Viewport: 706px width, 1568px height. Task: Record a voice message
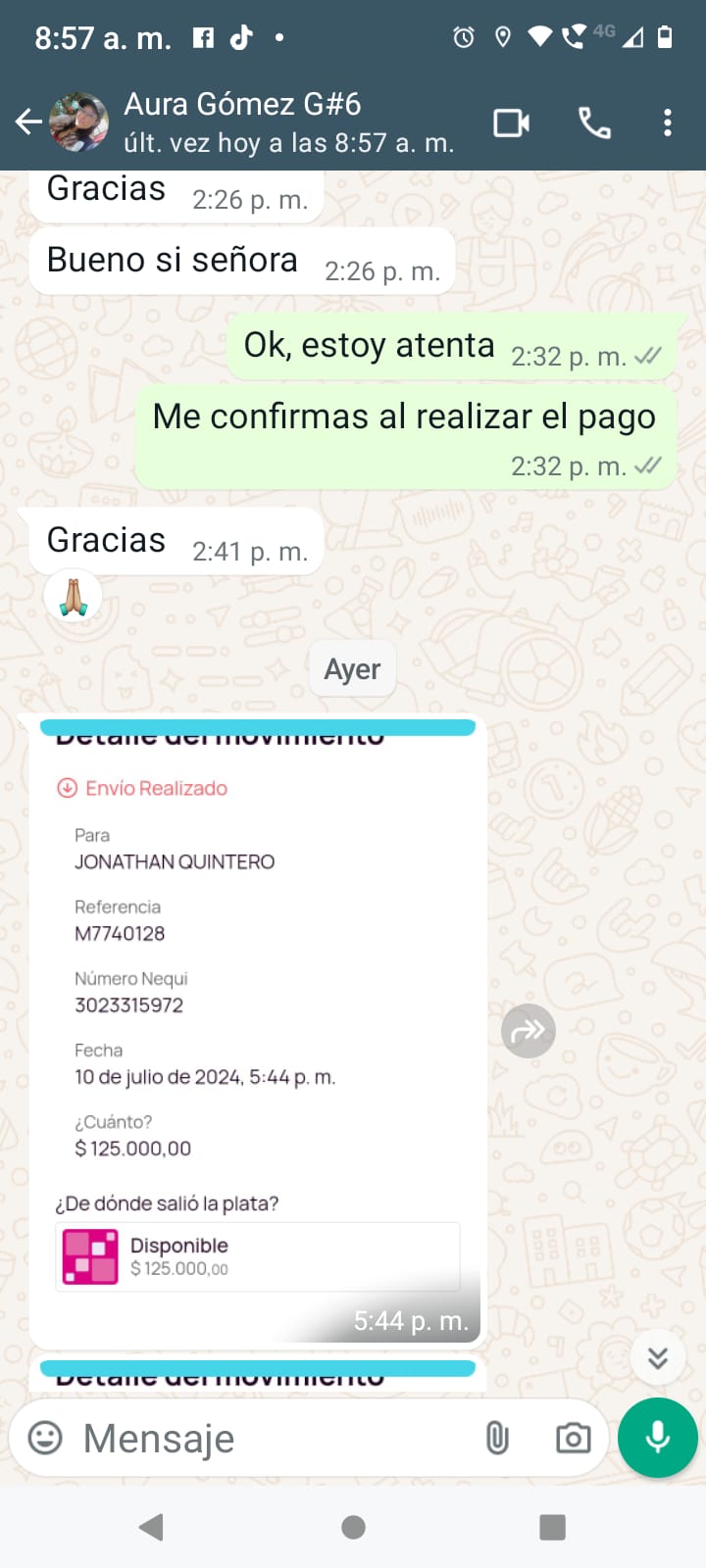(658, 1438)
